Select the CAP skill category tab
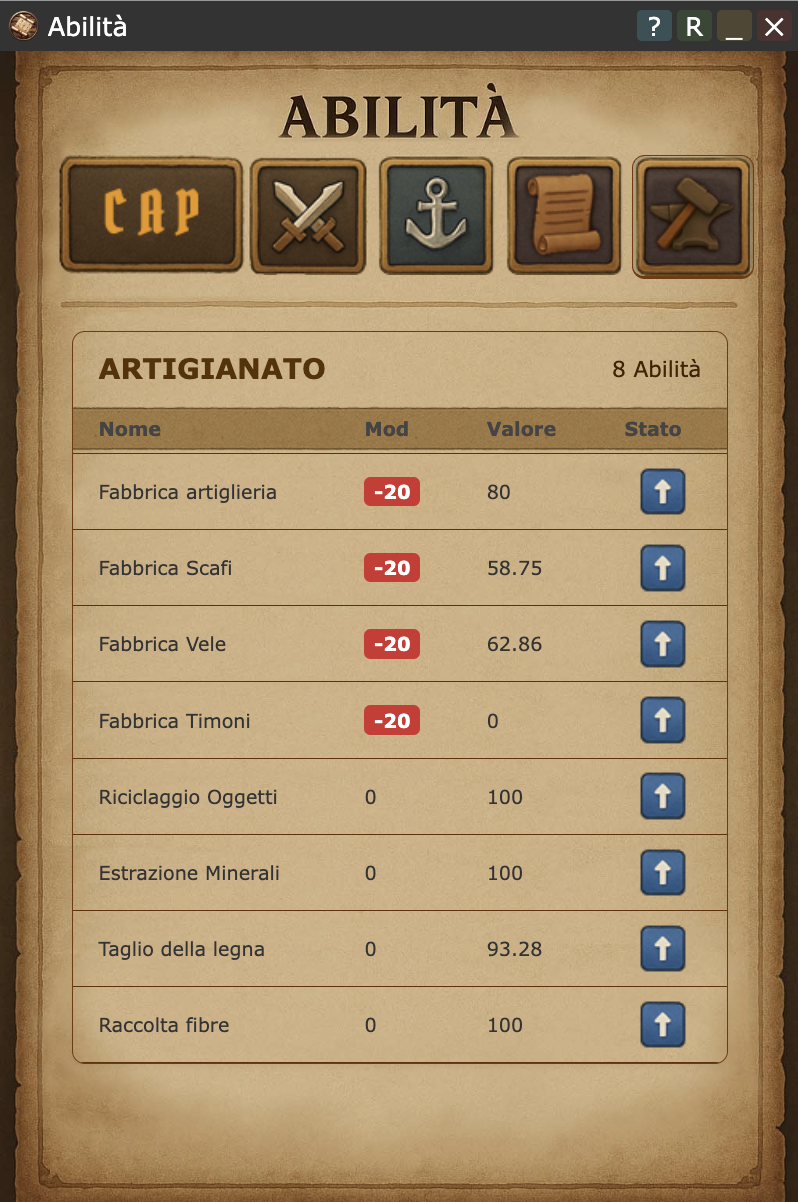 pos(151,215)
